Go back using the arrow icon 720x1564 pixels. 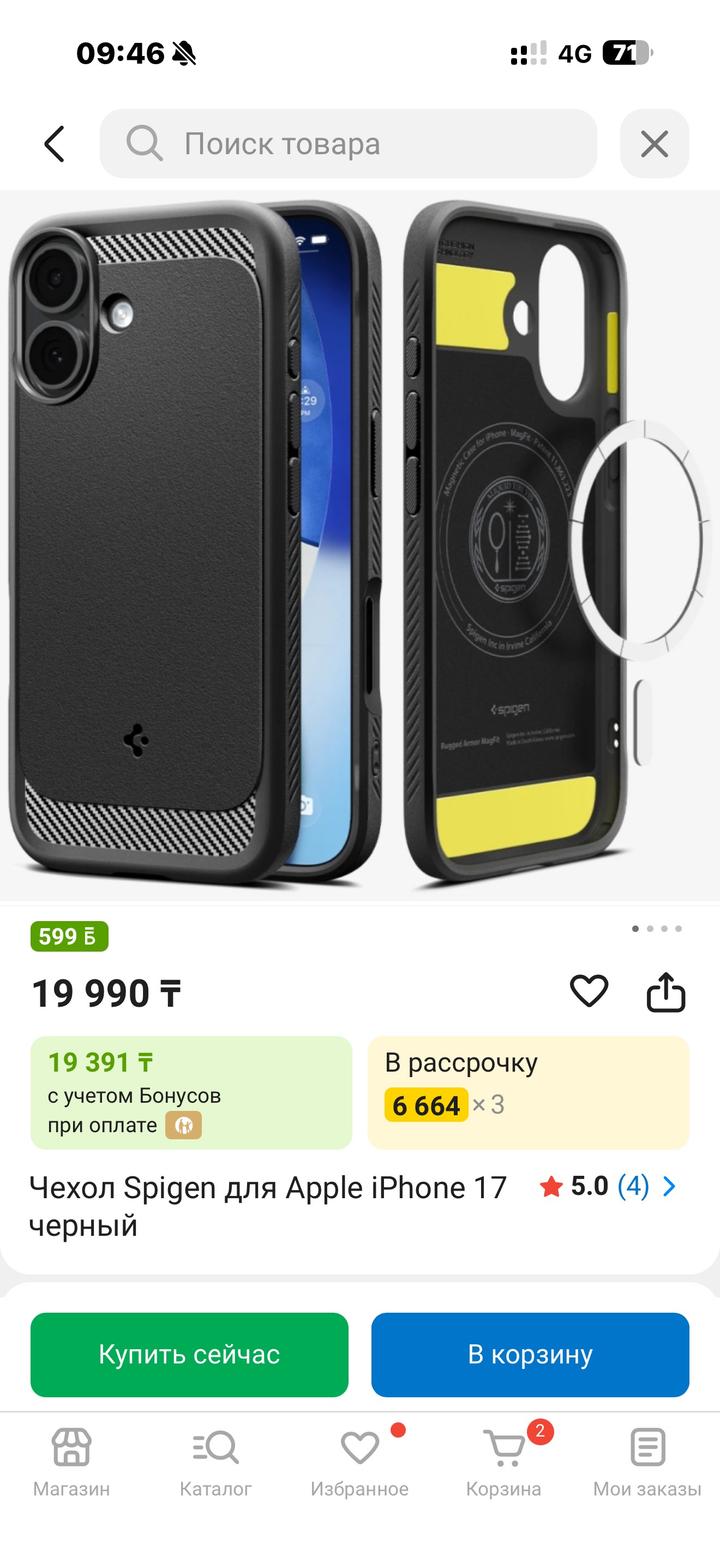pyautogui.click(x=55, y=144)
